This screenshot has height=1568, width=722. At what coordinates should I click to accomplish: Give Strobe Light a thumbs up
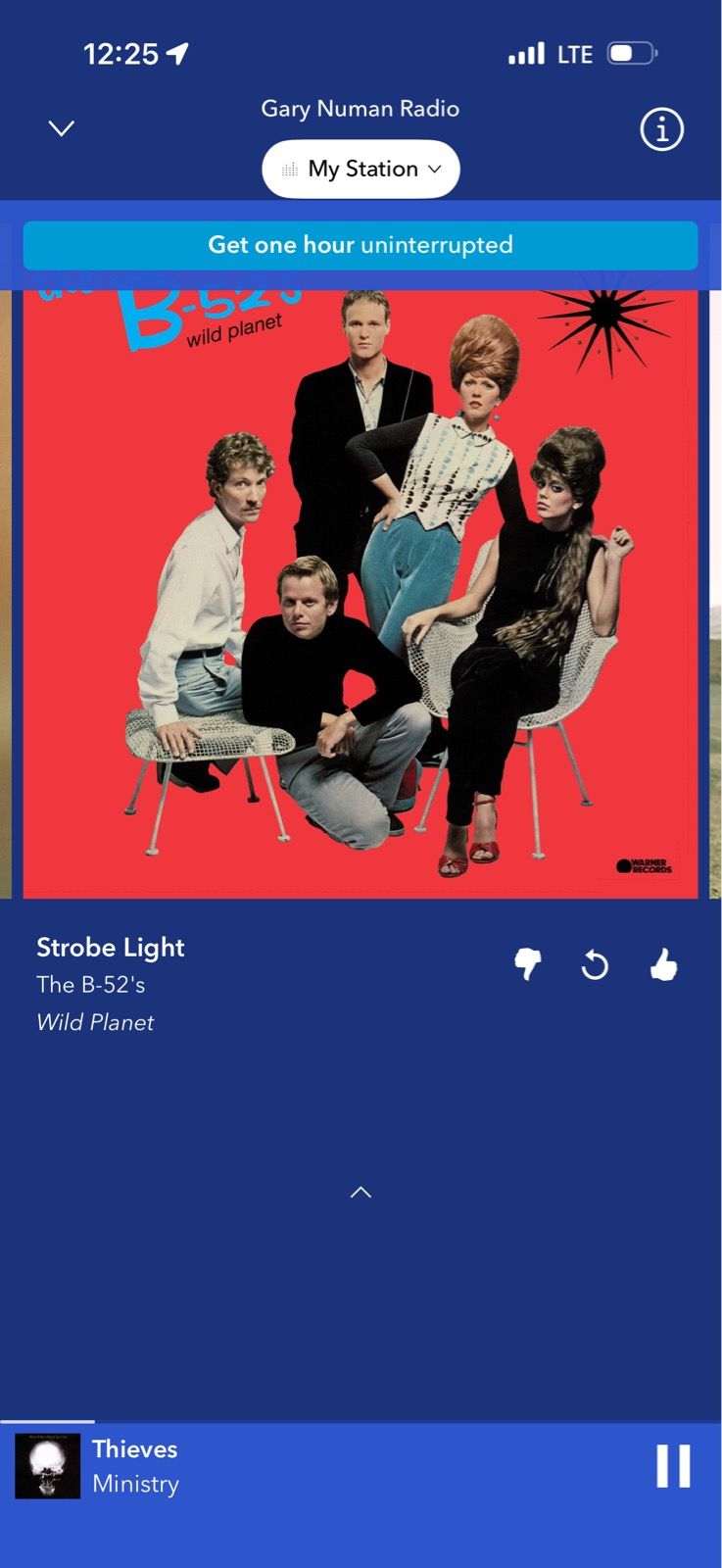(663, 964)
